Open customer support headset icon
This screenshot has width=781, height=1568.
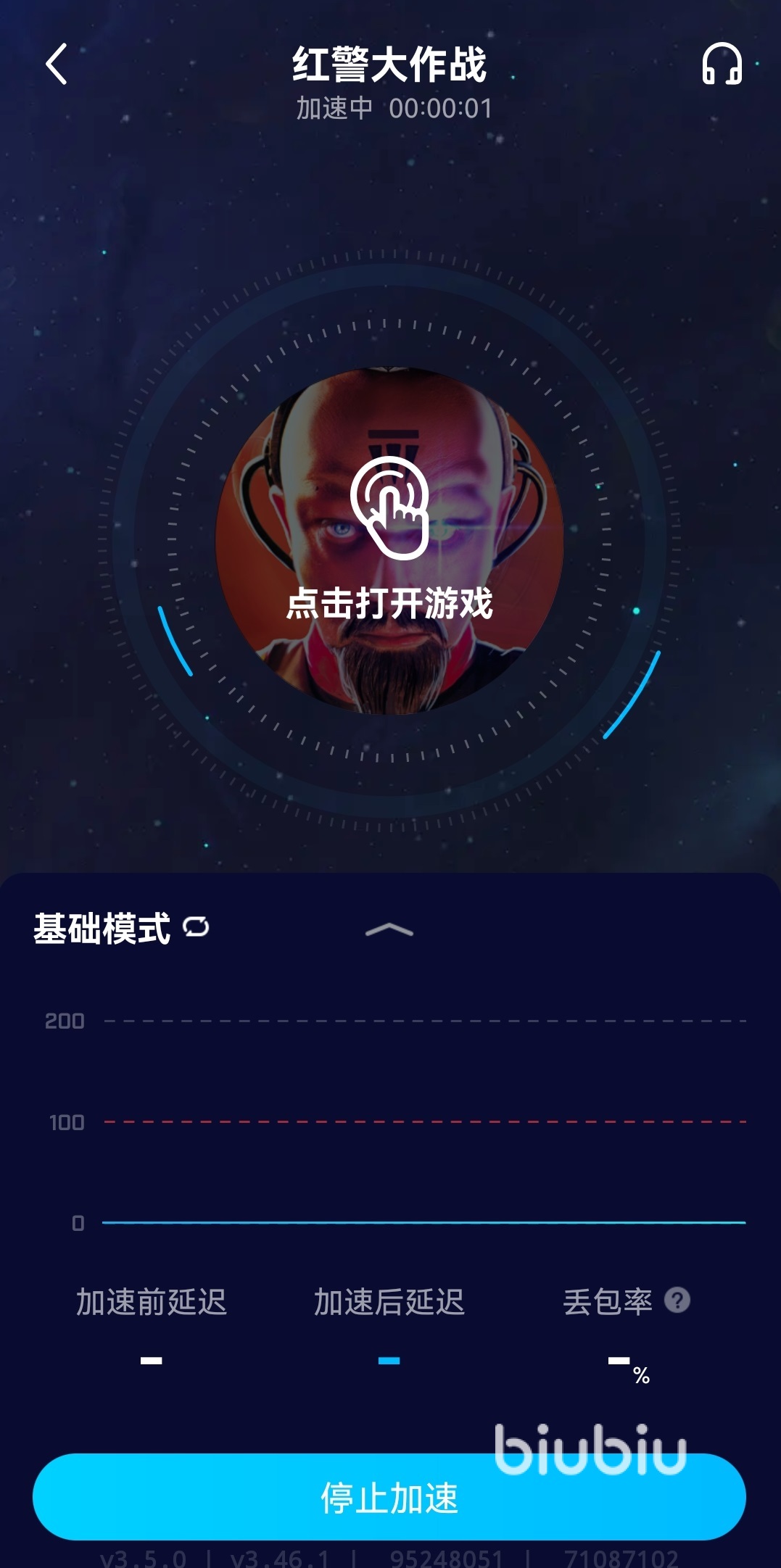[722, 64]
